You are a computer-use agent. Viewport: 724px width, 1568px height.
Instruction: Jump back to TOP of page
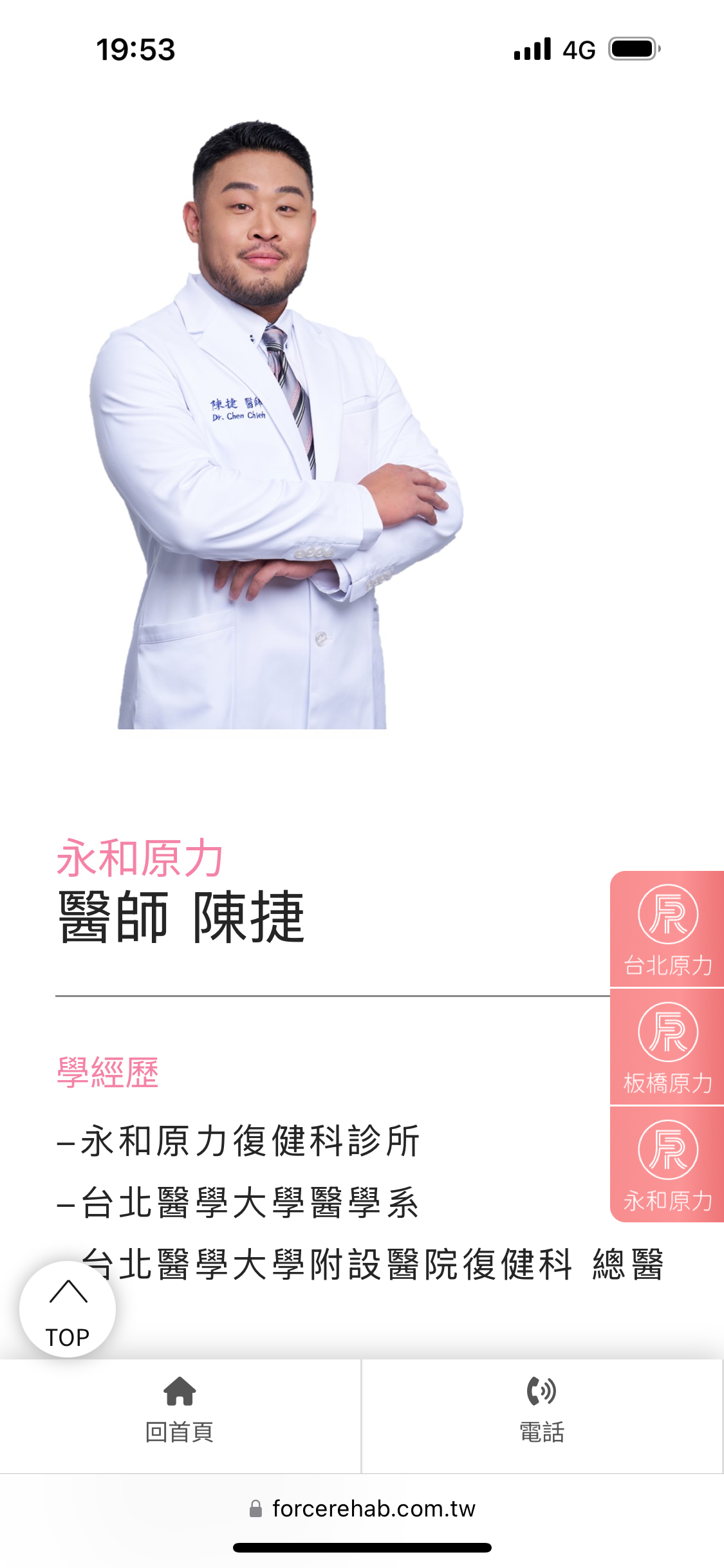click(68, 1309)
